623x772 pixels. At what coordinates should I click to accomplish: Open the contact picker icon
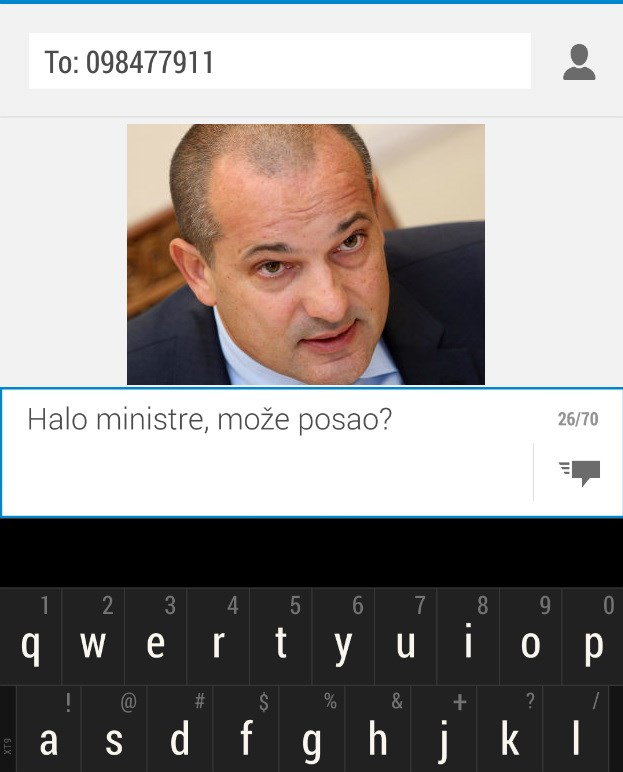pyautogui.click(x=578, y=62)
